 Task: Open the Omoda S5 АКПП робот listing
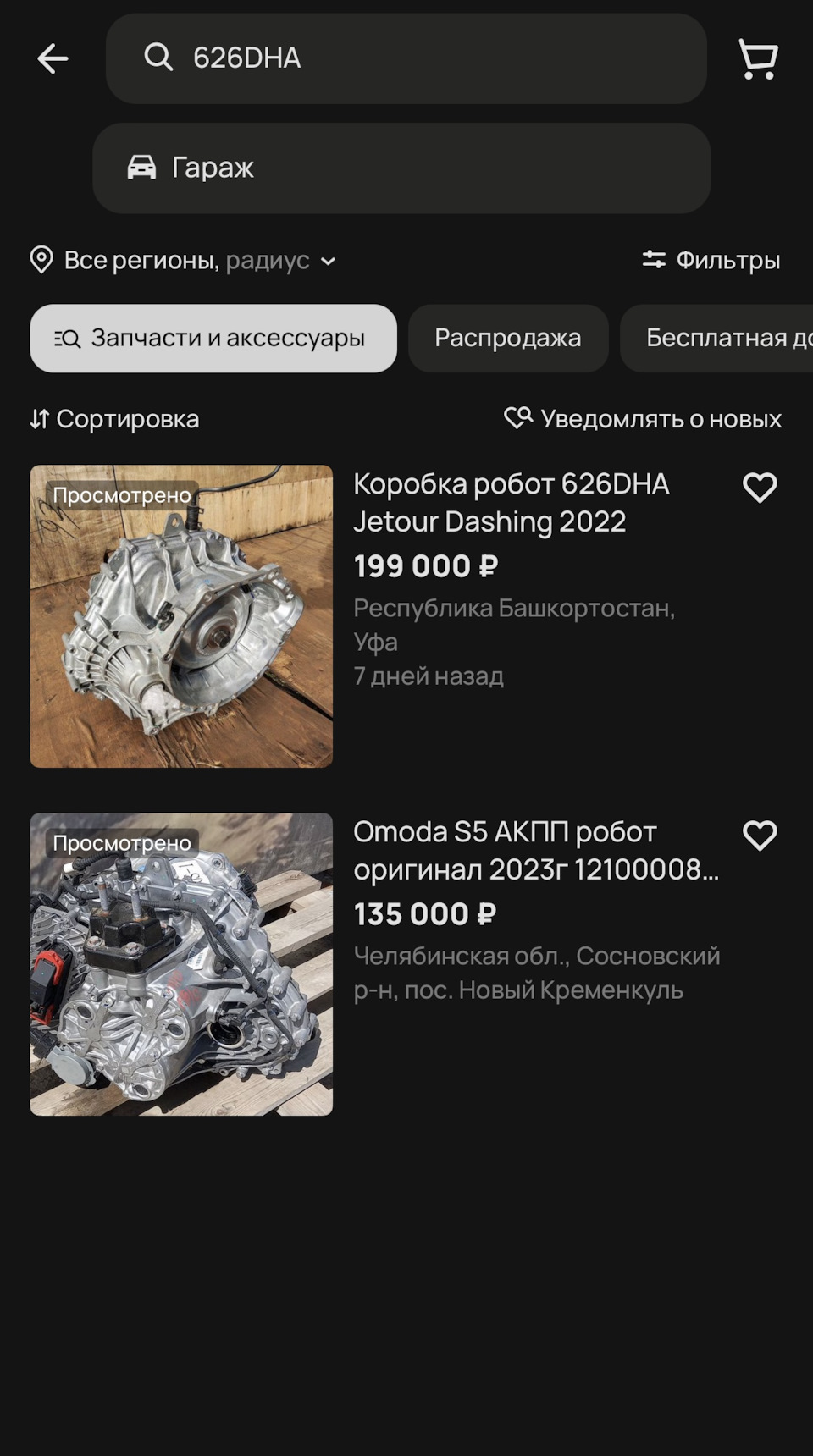tap(536, 850)
